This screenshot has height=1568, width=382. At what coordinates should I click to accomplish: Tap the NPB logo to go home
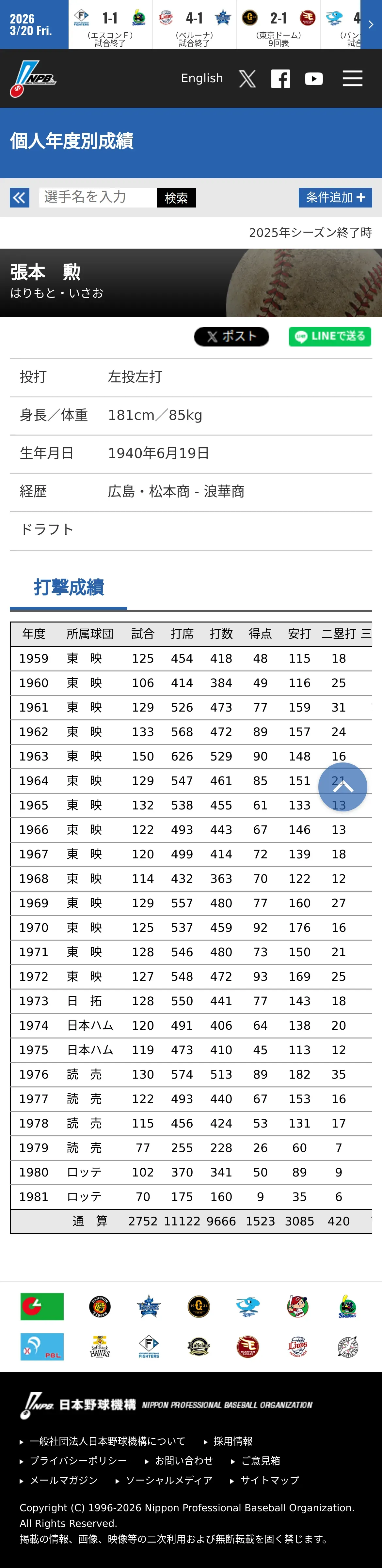coord(33,79)
